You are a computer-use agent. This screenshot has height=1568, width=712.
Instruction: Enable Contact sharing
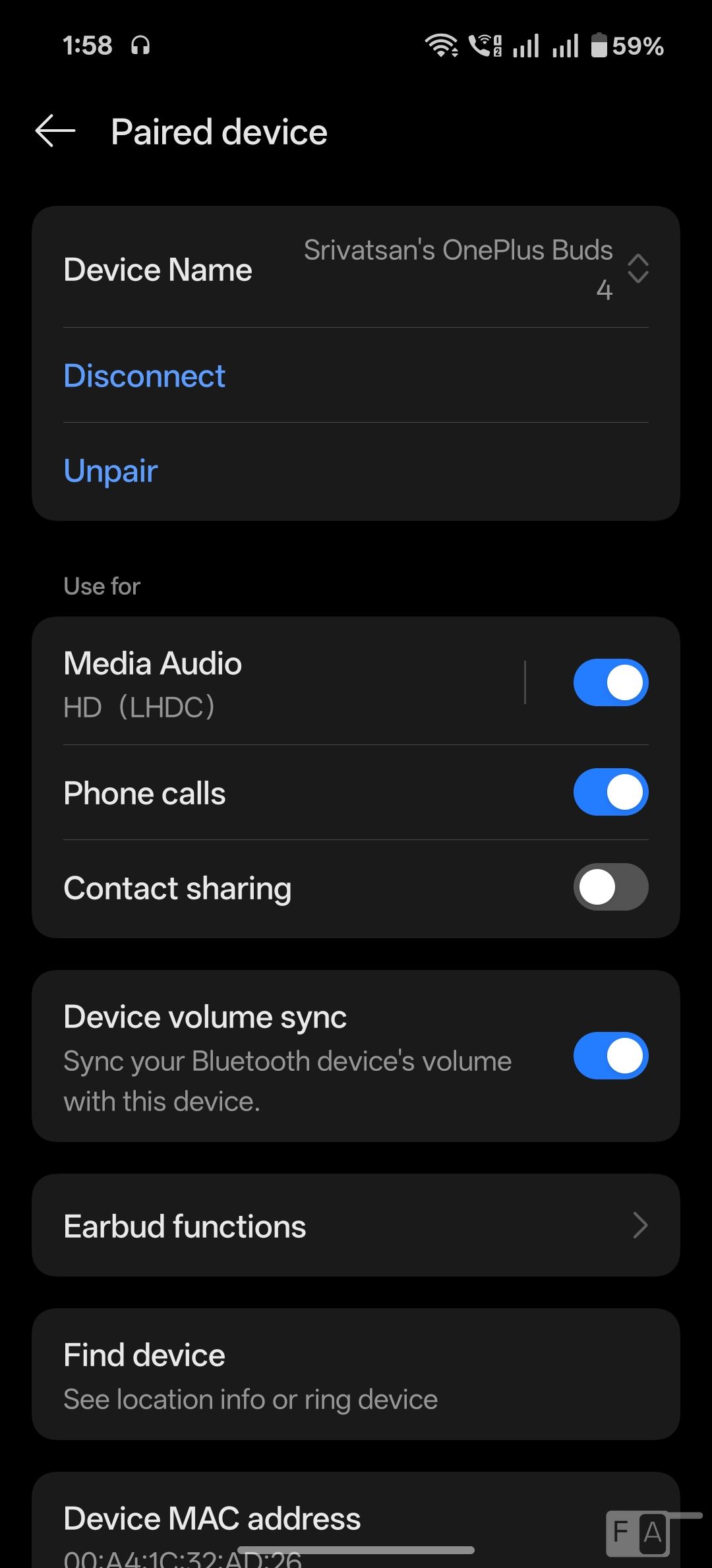610,887
